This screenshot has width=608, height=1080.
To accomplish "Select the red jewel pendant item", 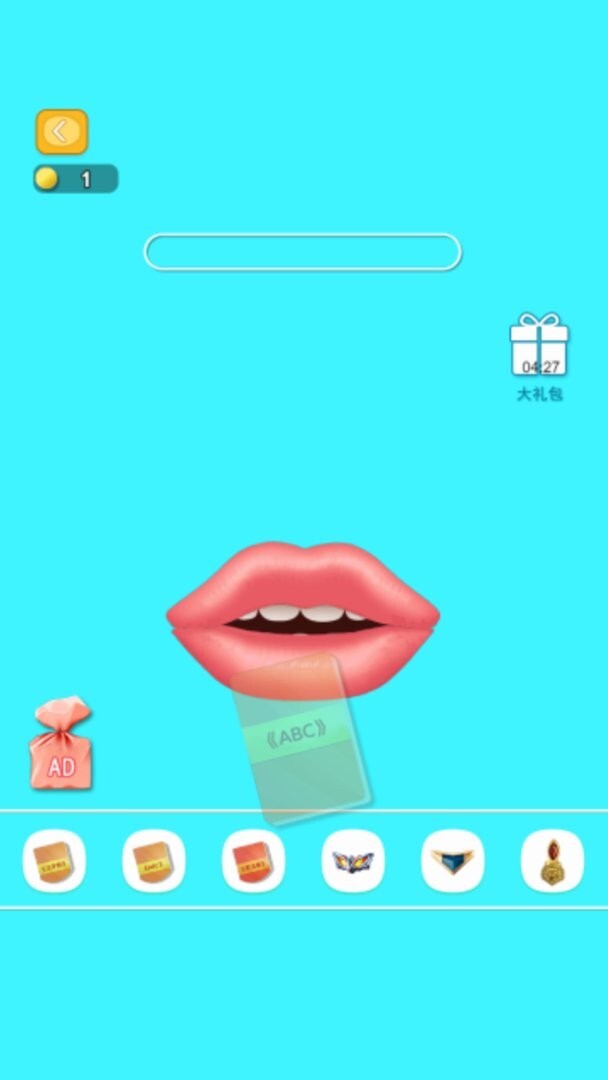I will pyautogui.click(x=552, y=860).
